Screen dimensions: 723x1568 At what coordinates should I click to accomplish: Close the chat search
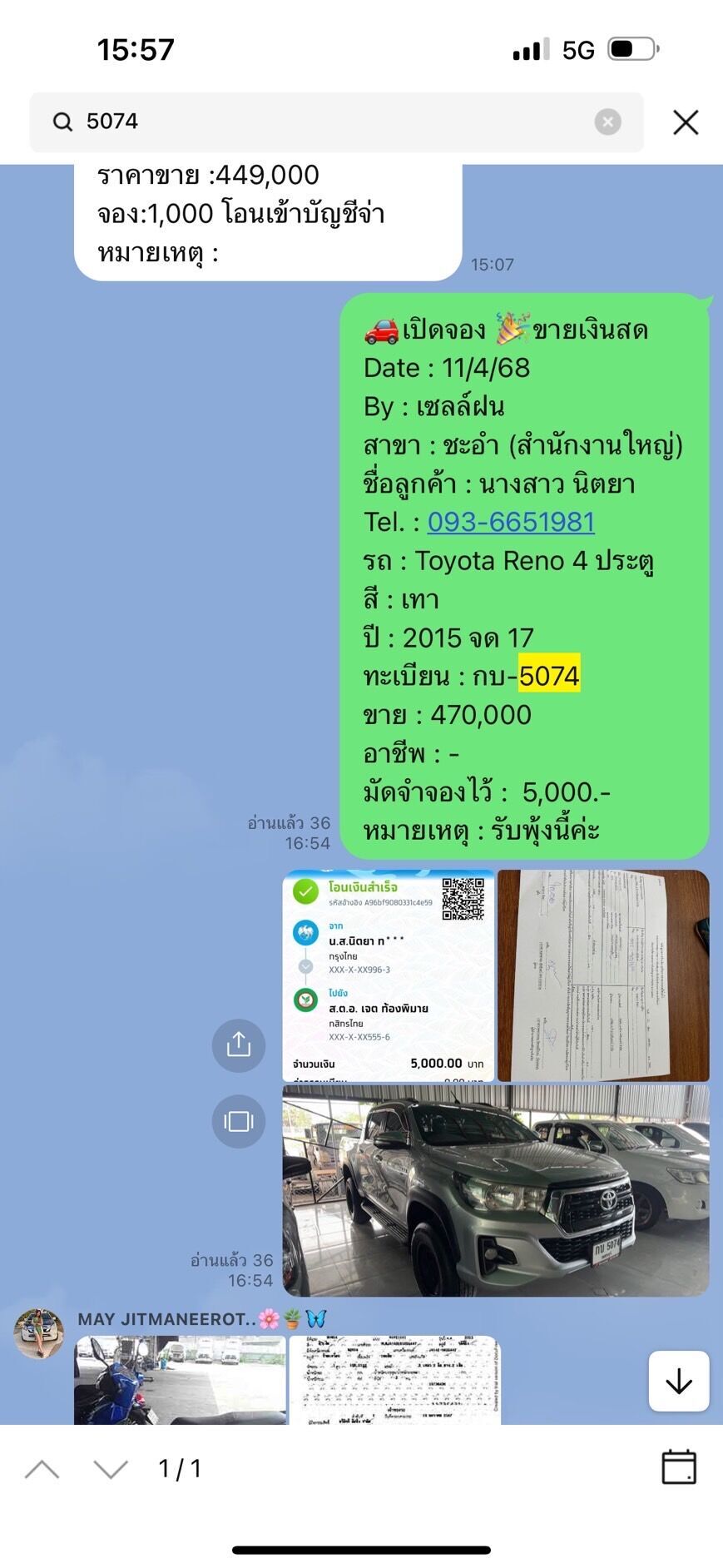686,122
